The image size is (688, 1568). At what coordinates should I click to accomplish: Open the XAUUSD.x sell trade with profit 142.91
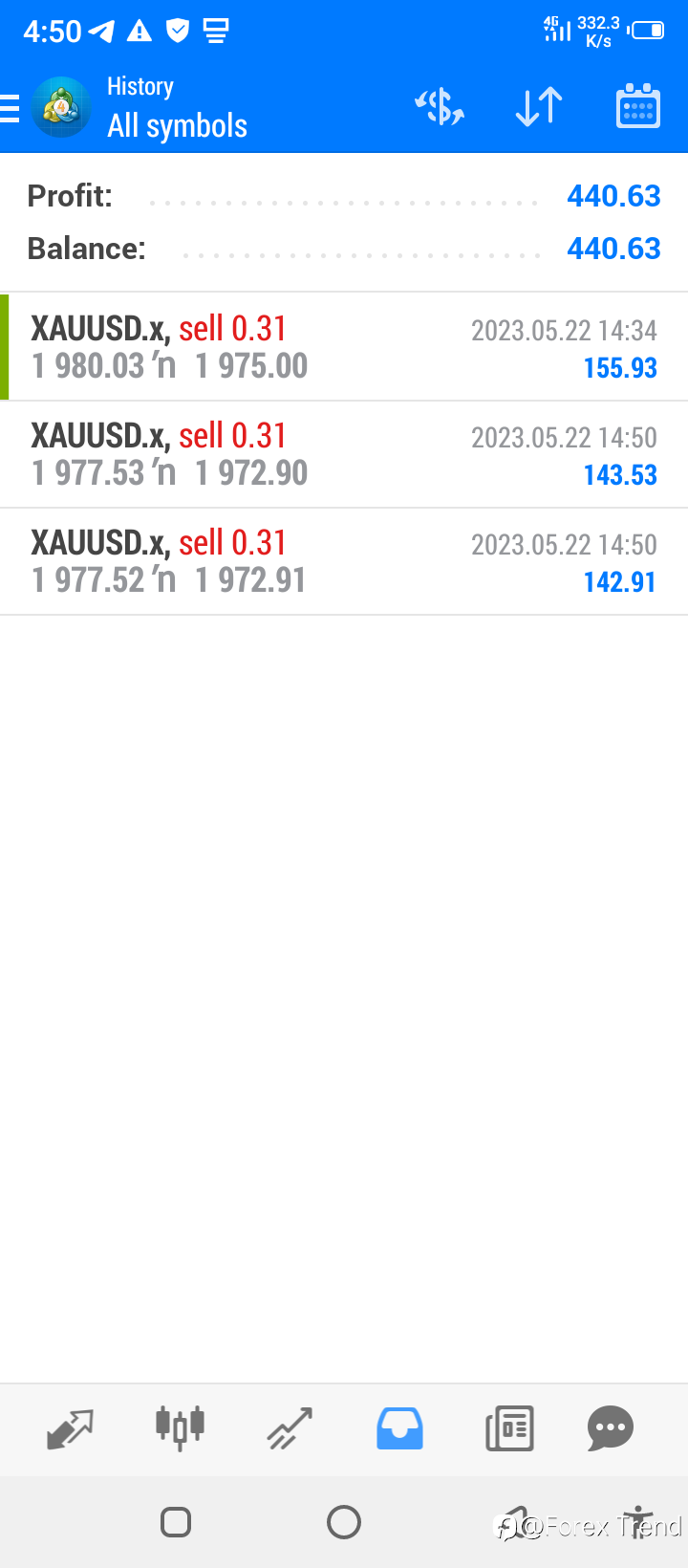[x=344, y=561]
